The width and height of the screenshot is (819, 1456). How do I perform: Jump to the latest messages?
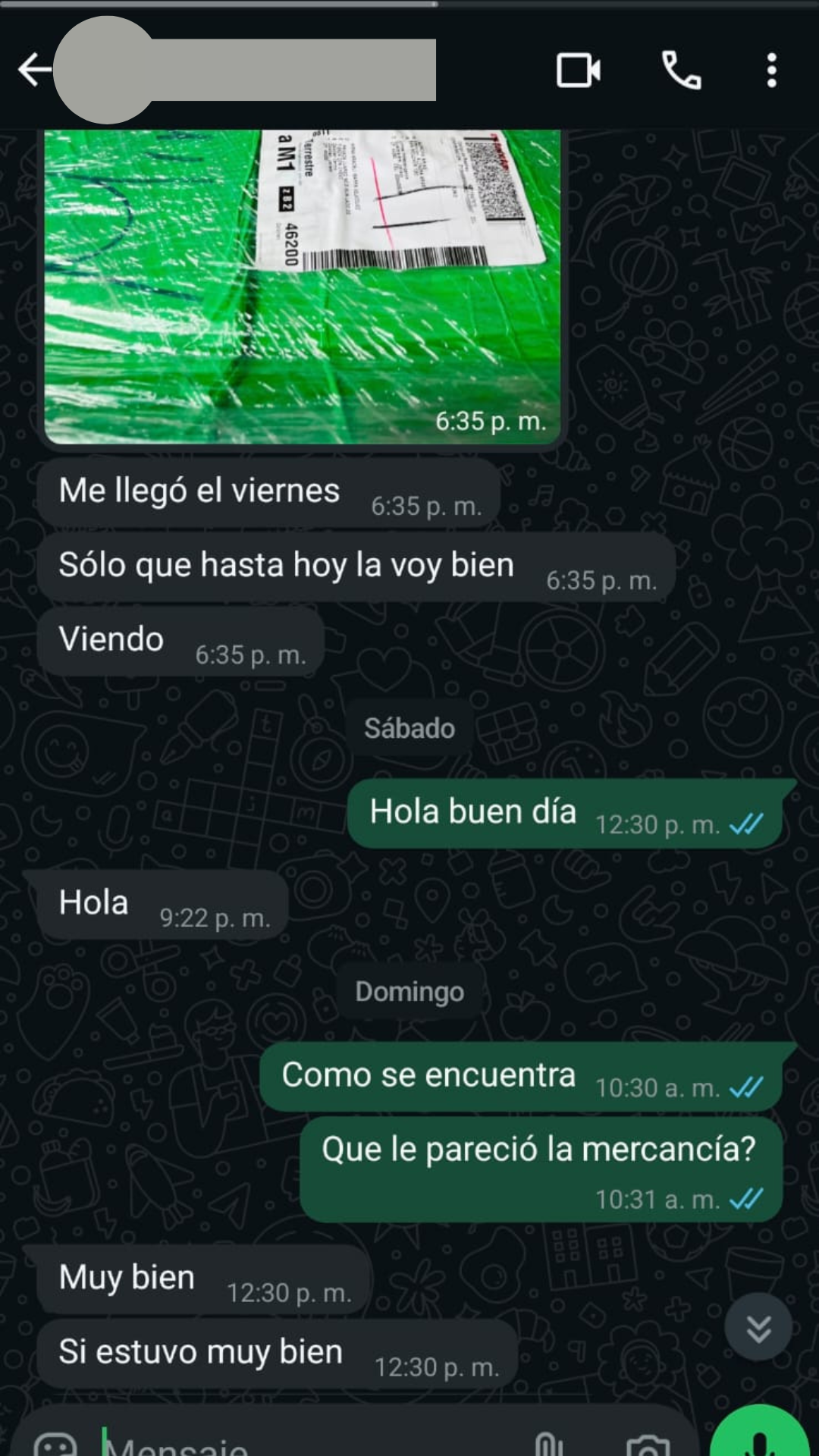click(x=758, y=1328)
